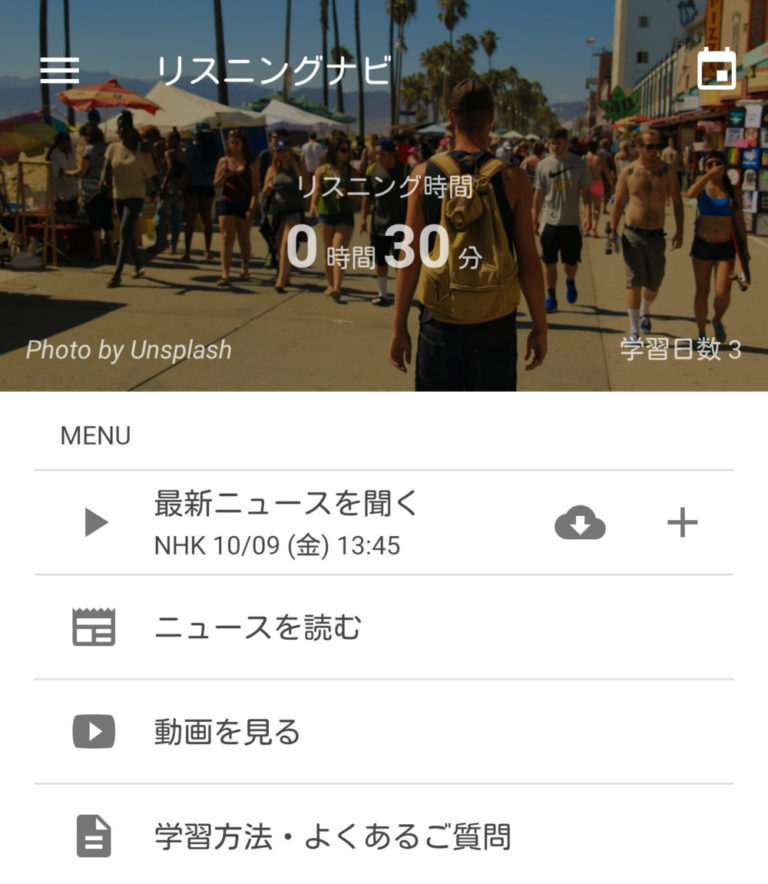Tap the 0 時間 30 分 listening time

pyautogui.click(x=384, y=250)
